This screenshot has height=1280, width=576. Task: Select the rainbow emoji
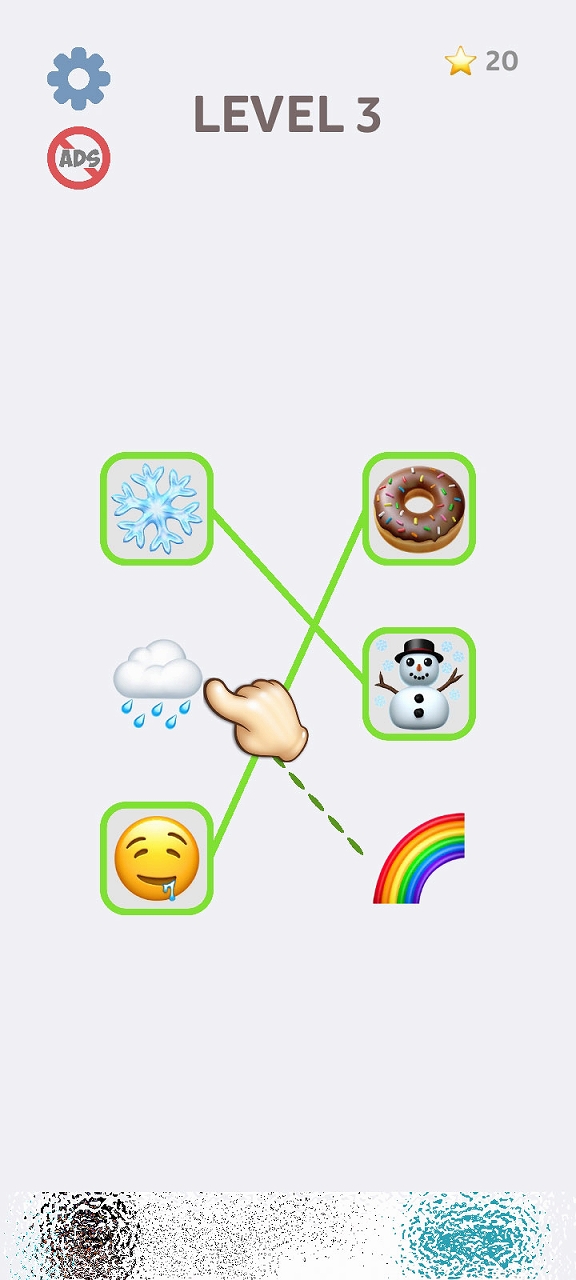coord(419,858)
